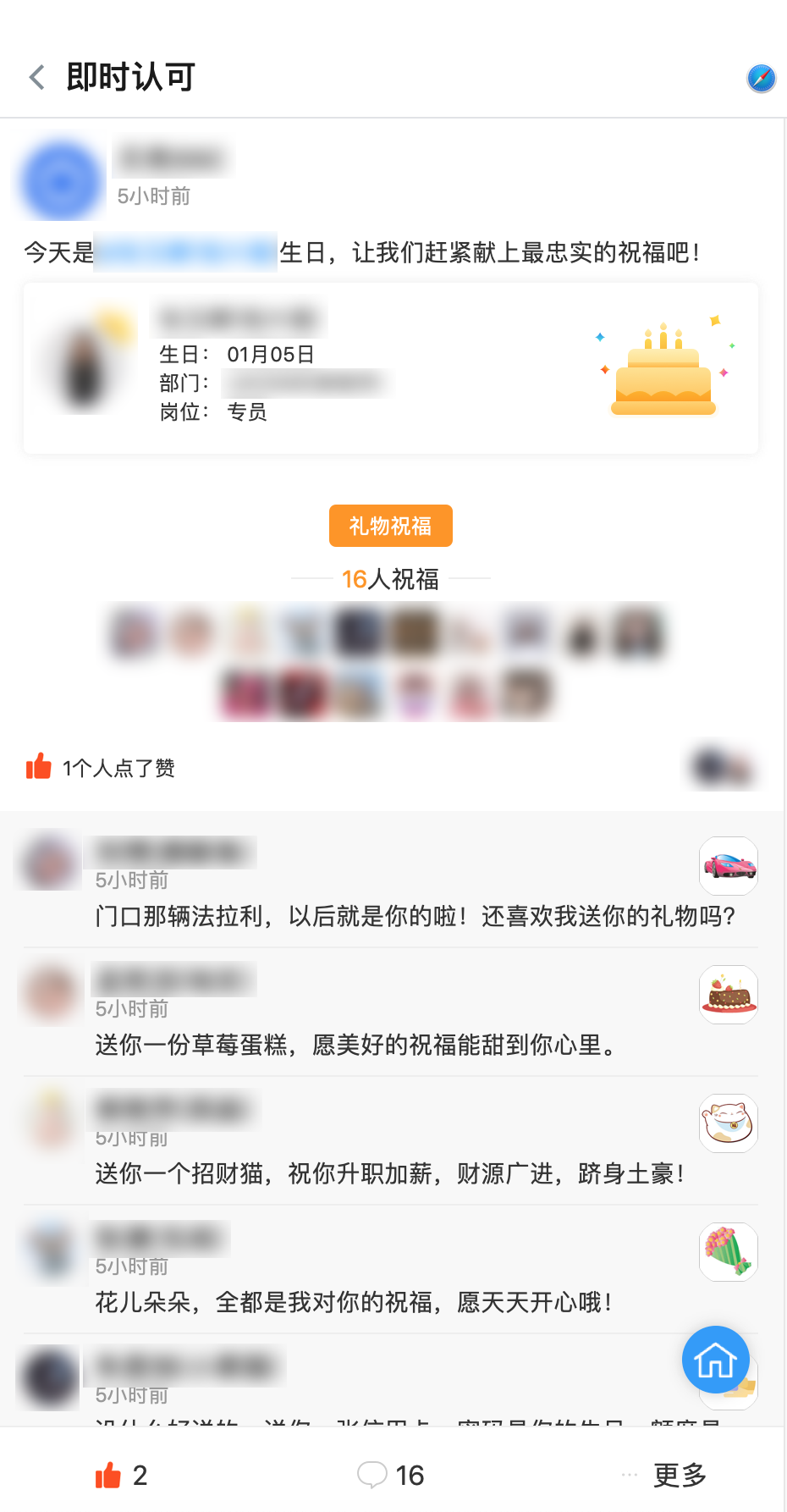View the strawberry cake gift comment

355,1045
